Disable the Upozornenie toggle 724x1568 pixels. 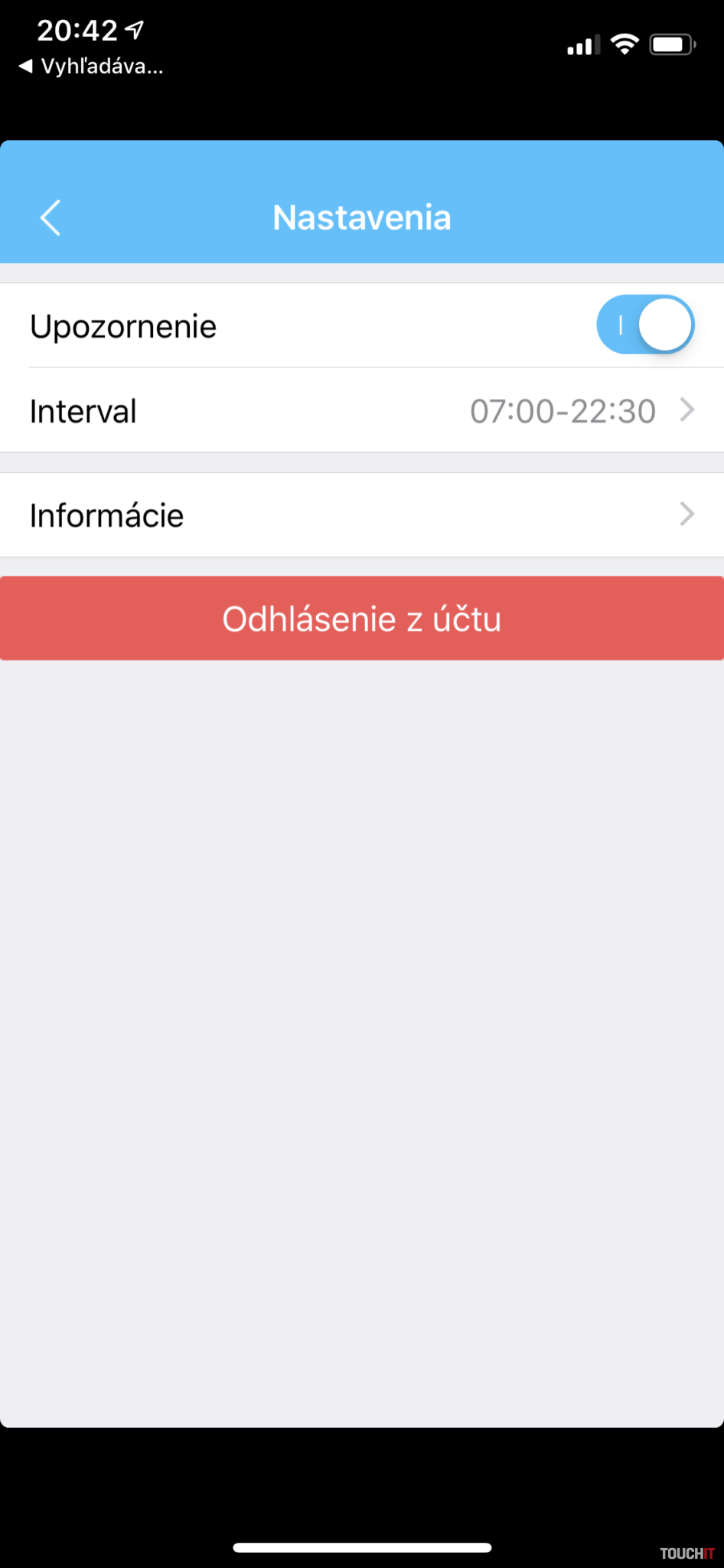(645, 325)
